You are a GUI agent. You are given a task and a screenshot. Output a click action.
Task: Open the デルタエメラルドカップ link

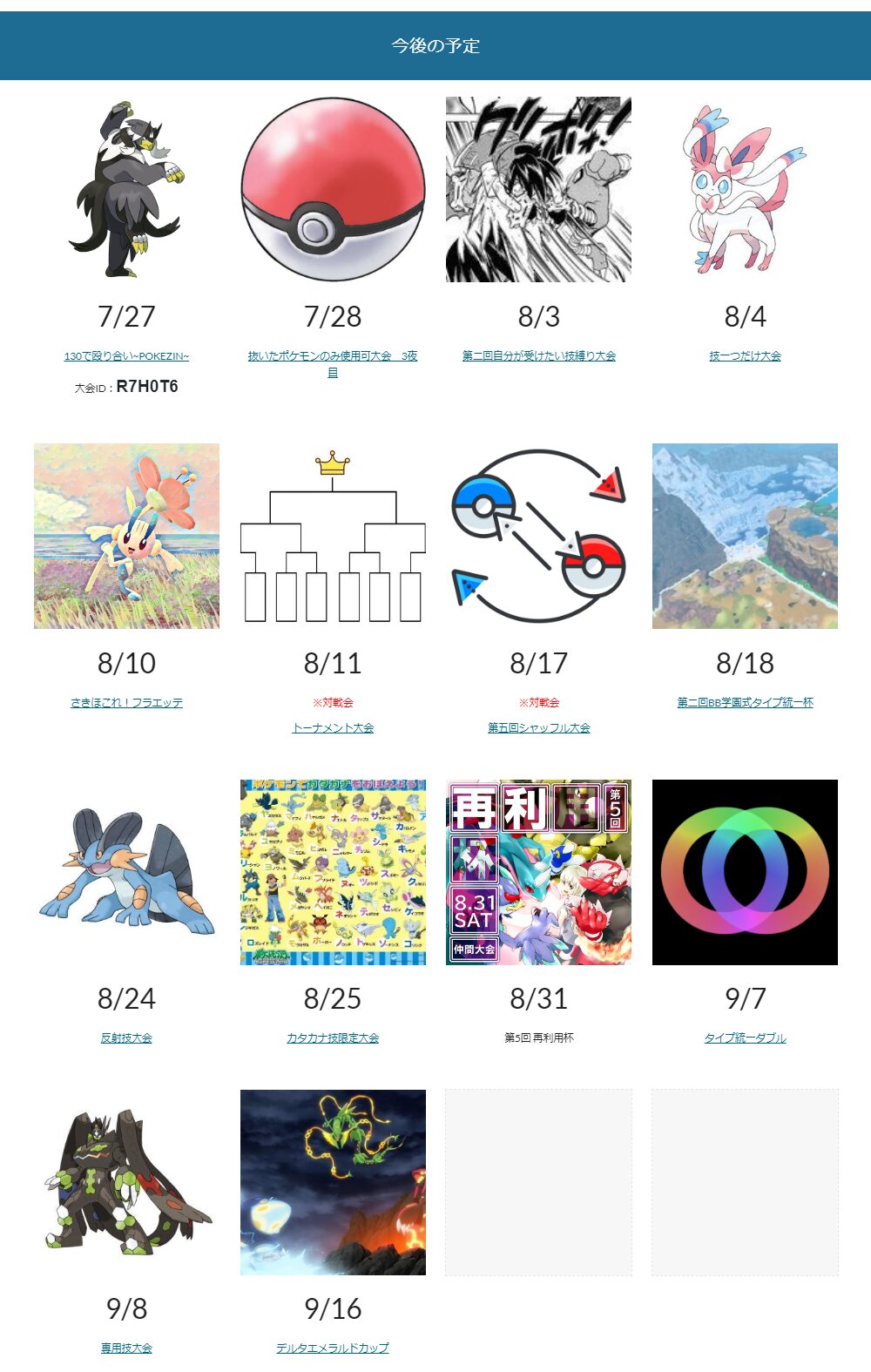coord(333,1348)
